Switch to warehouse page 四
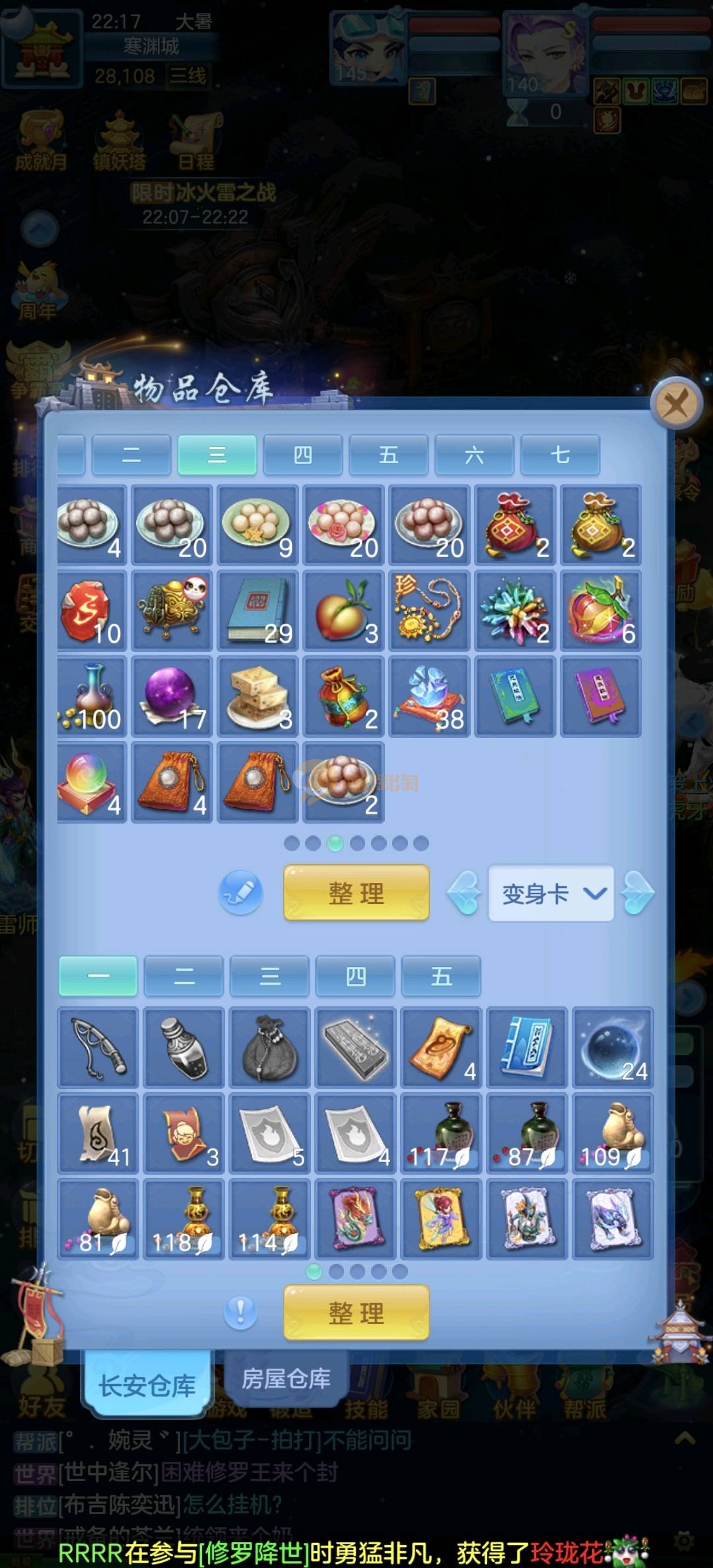The image size is (713, 1568). (302, 455)
